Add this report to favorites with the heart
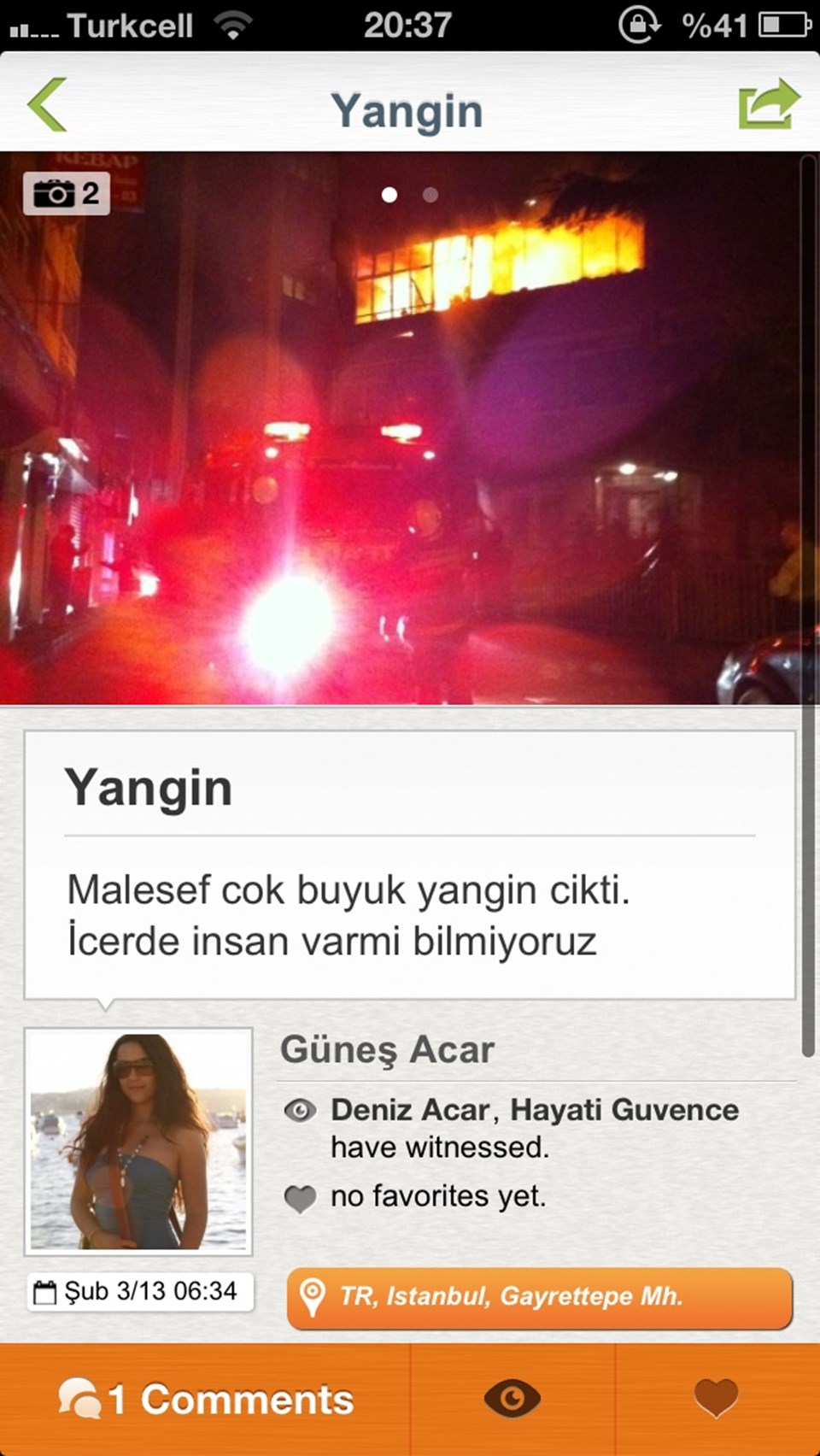Screen dimensions: 820x1456 point(716,1400)
